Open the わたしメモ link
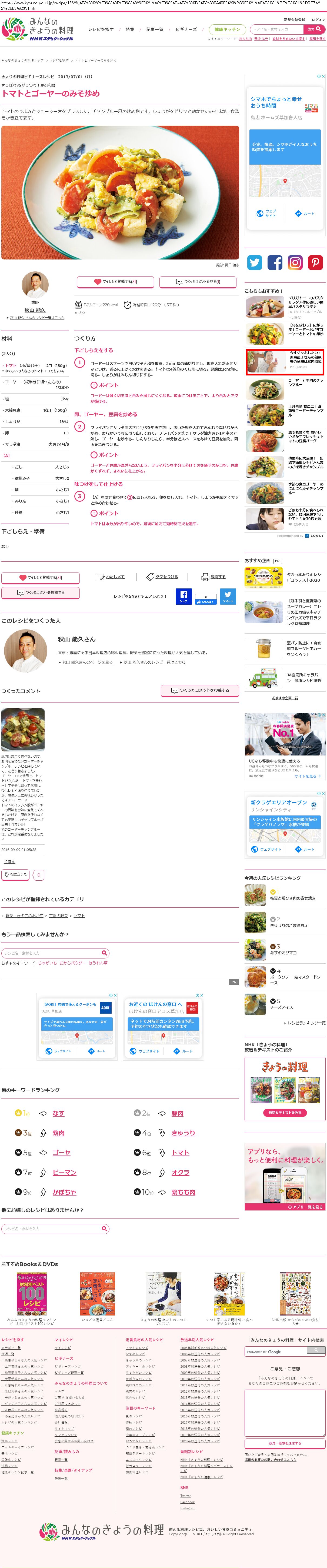This screenshot has width=327, height=1568. click(x=111, y=577)
